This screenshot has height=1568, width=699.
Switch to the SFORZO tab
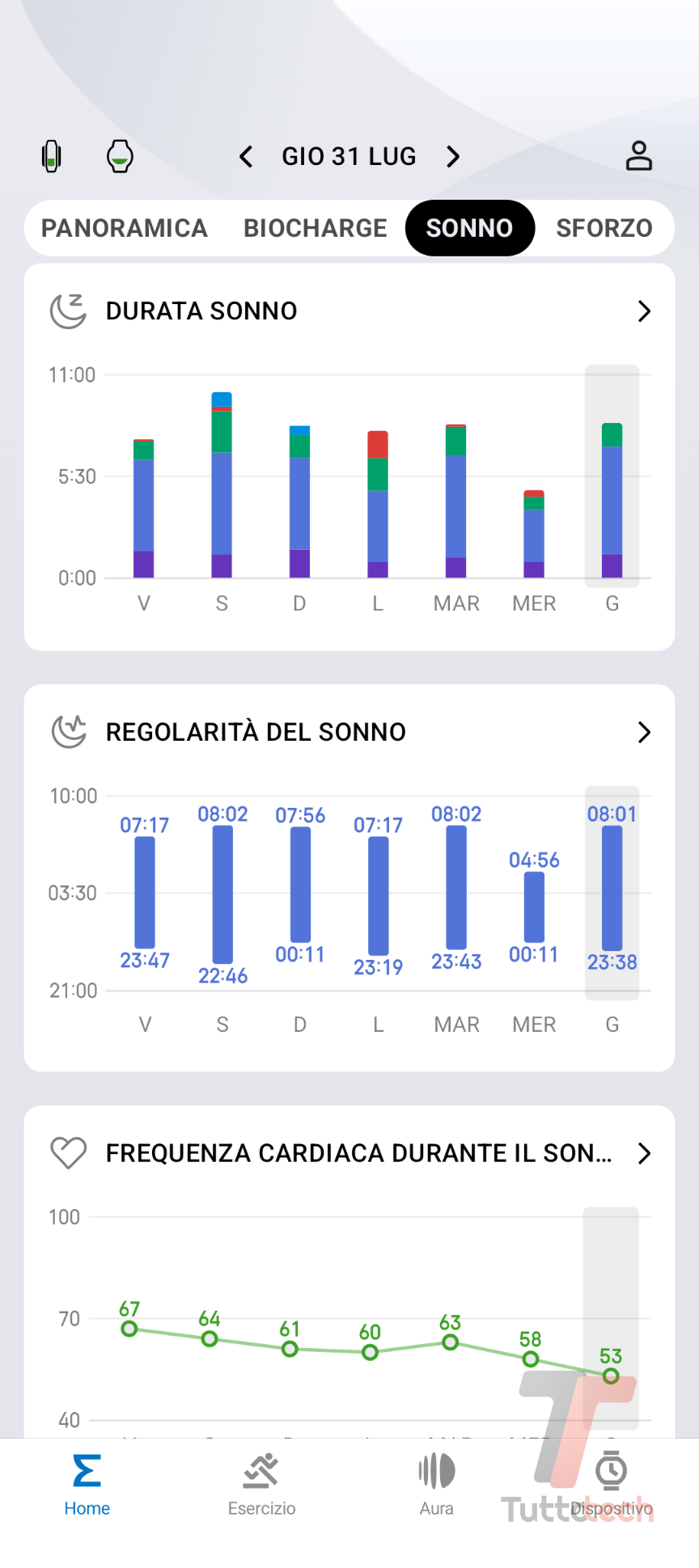pyautogui.click(x=604, y=228)
